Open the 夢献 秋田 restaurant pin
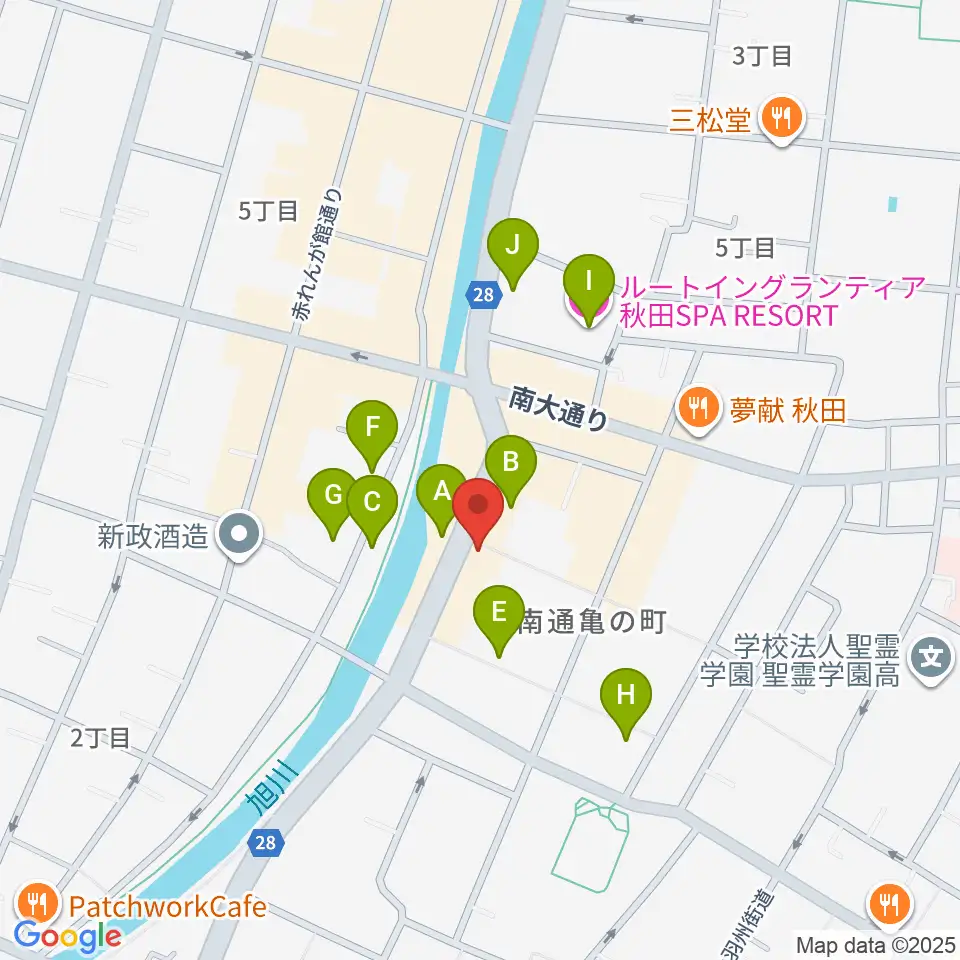960x960 pixels. pos(699,410)
